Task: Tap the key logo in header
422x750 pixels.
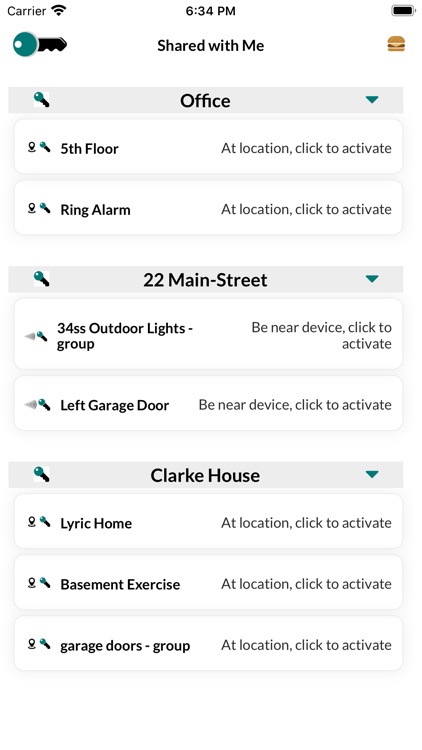Action: click(40, 44)
